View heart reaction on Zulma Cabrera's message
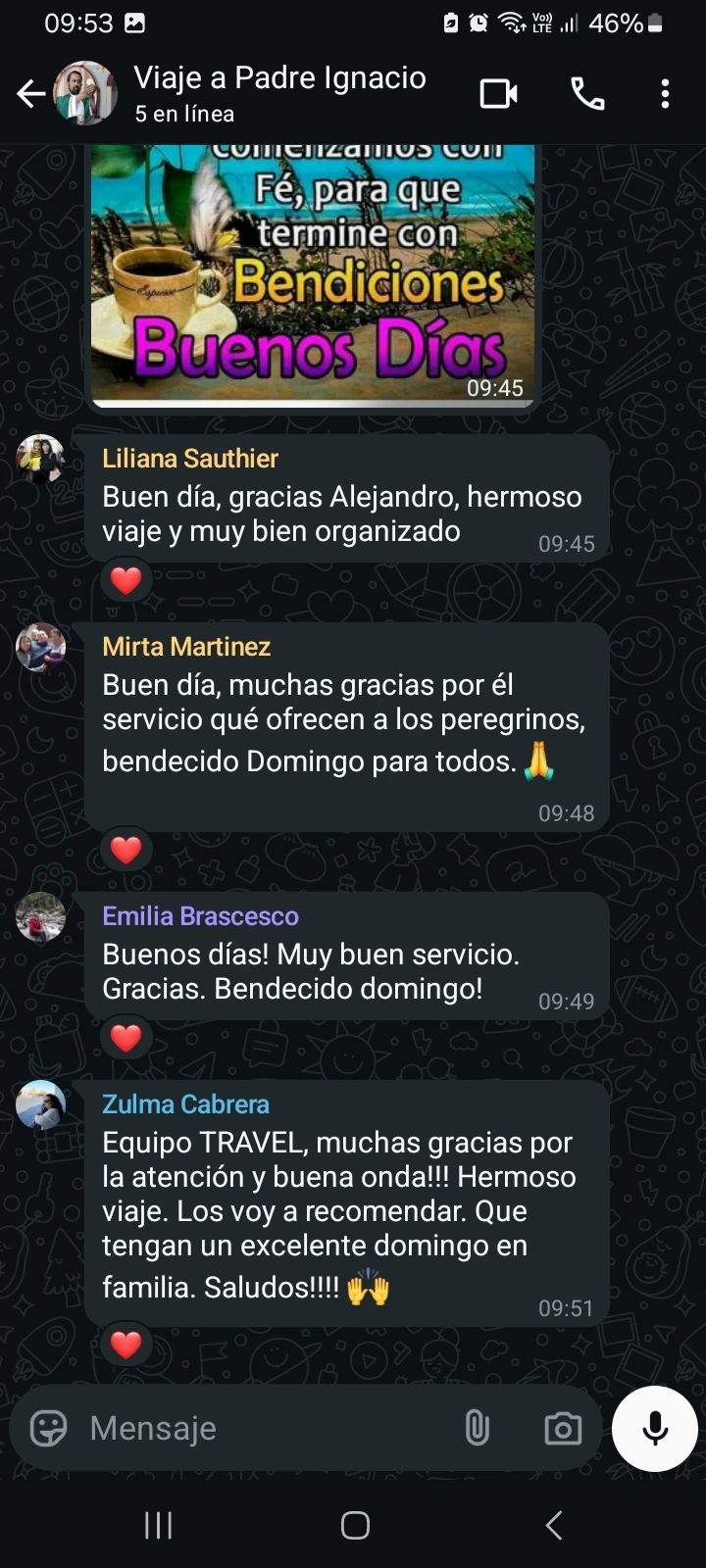Screen dimensions: 706x1568 coord(126,1345)
